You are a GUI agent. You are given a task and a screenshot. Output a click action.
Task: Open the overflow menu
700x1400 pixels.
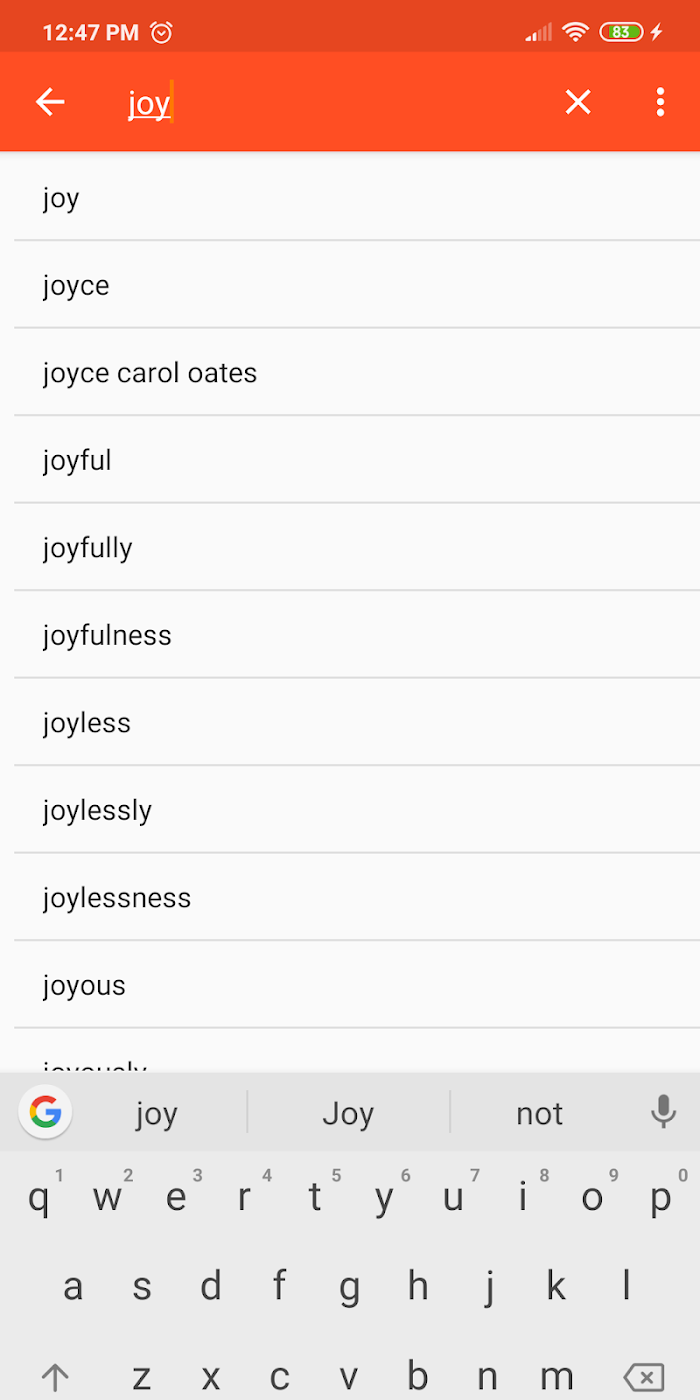(x=660, y=102)
